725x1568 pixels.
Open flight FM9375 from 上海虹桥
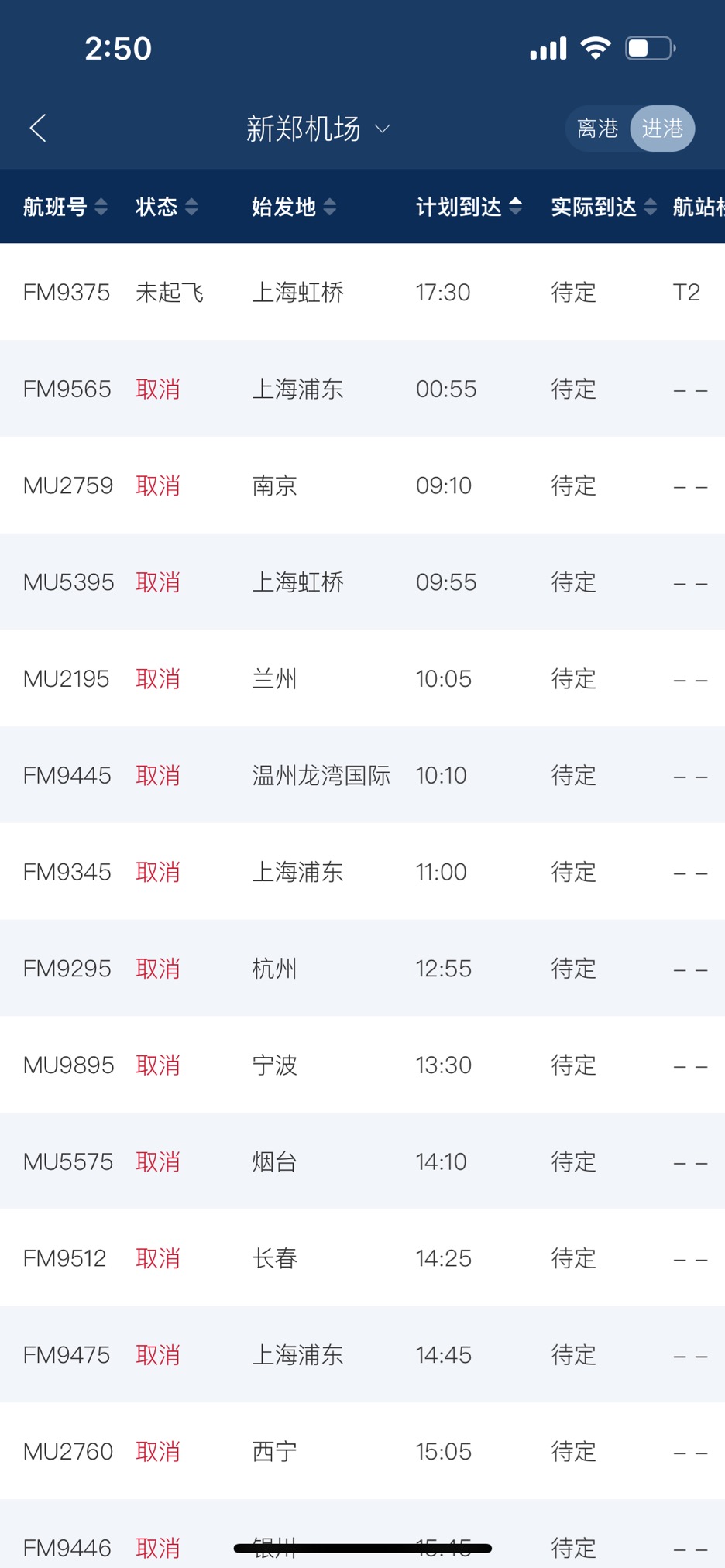pos(362,292)
